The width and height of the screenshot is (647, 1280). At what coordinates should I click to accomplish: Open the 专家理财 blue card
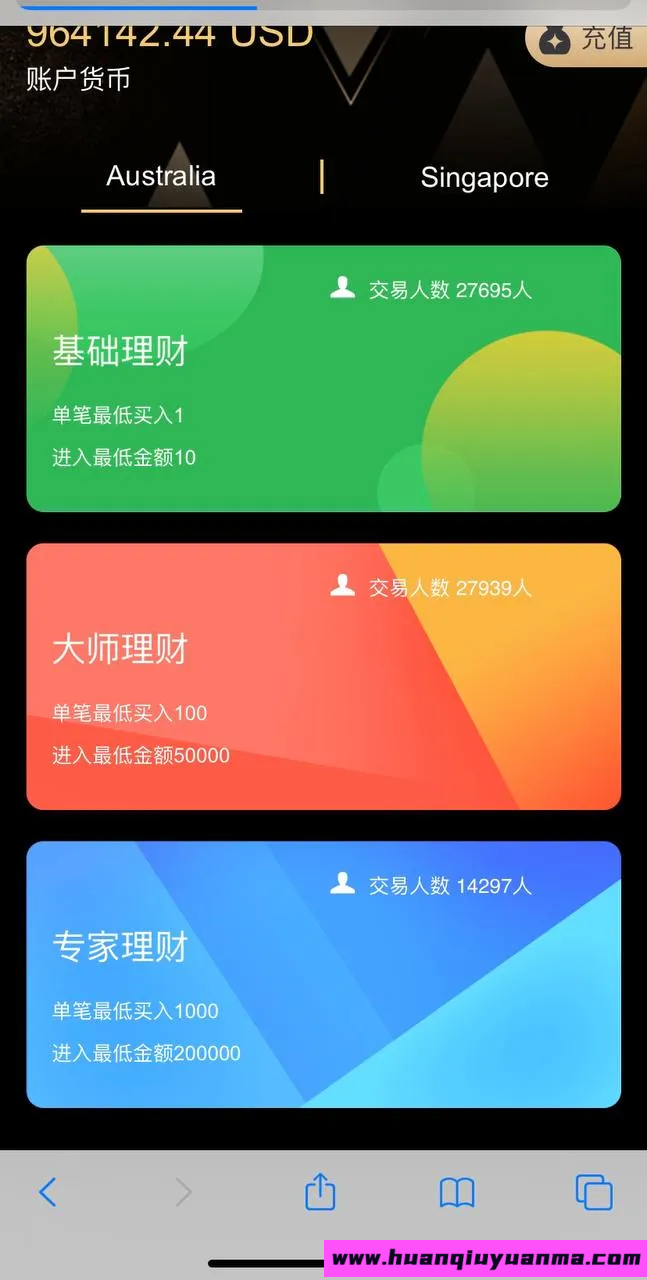(x=323, y=974)
